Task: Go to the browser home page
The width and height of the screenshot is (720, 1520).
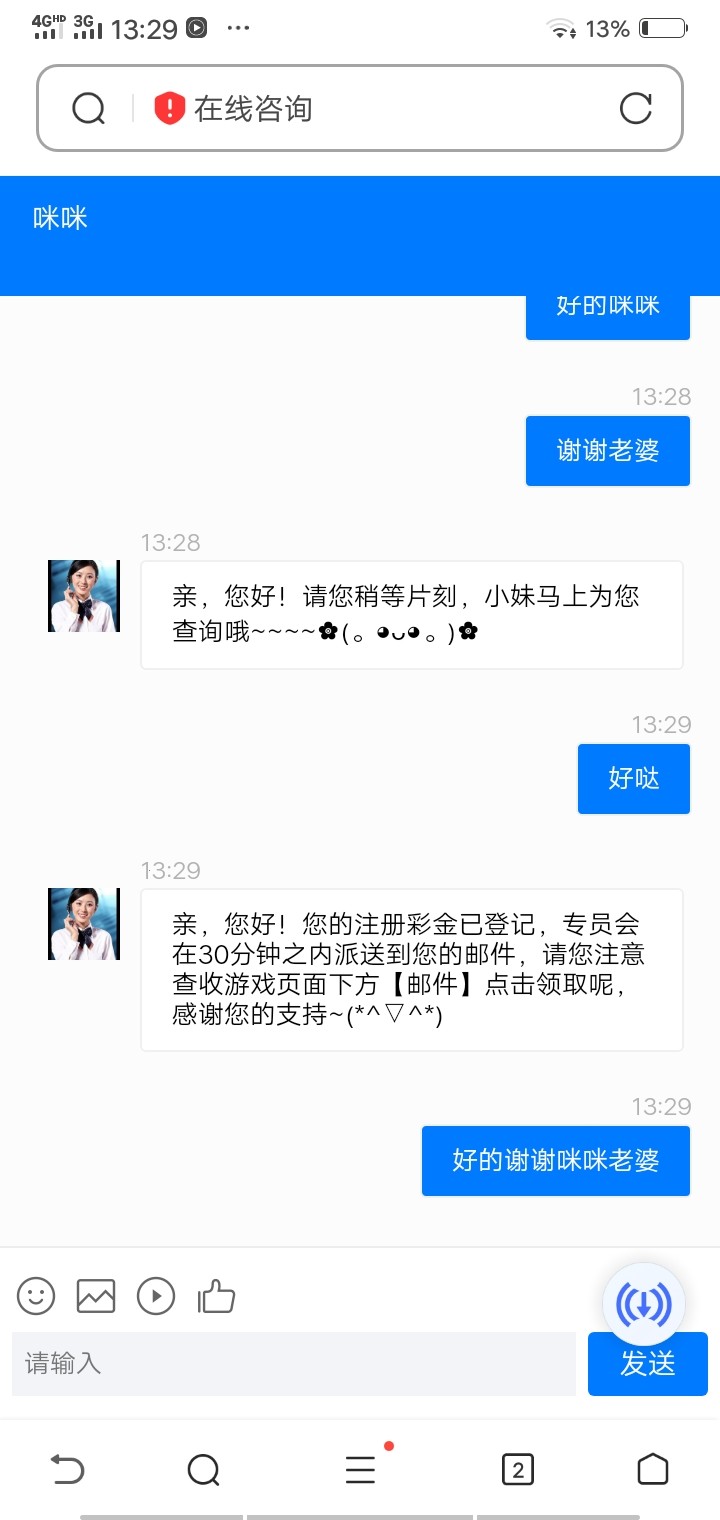Action: (x=652, y=1469)
